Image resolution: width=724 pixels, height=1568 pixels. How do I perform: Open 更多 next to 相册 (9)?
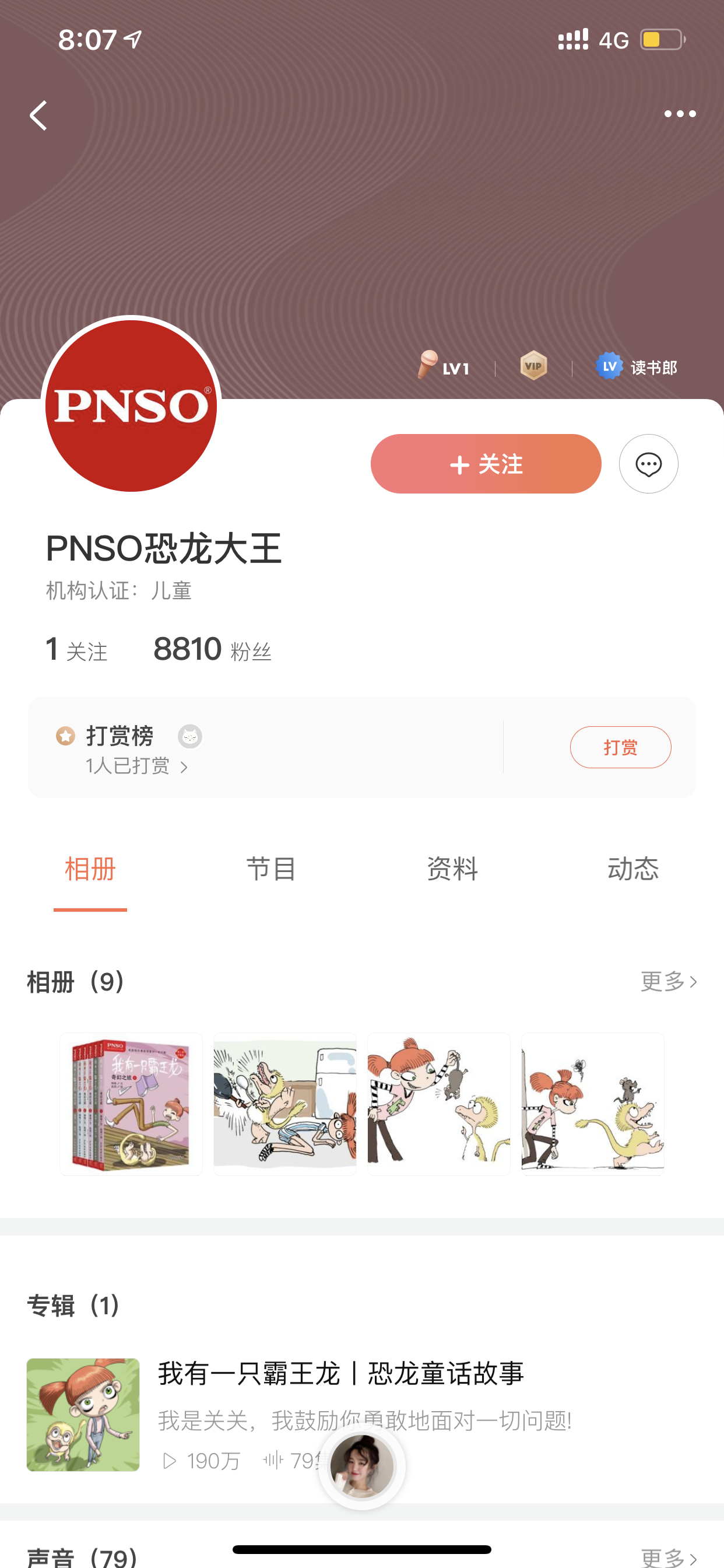coord(669,981)
